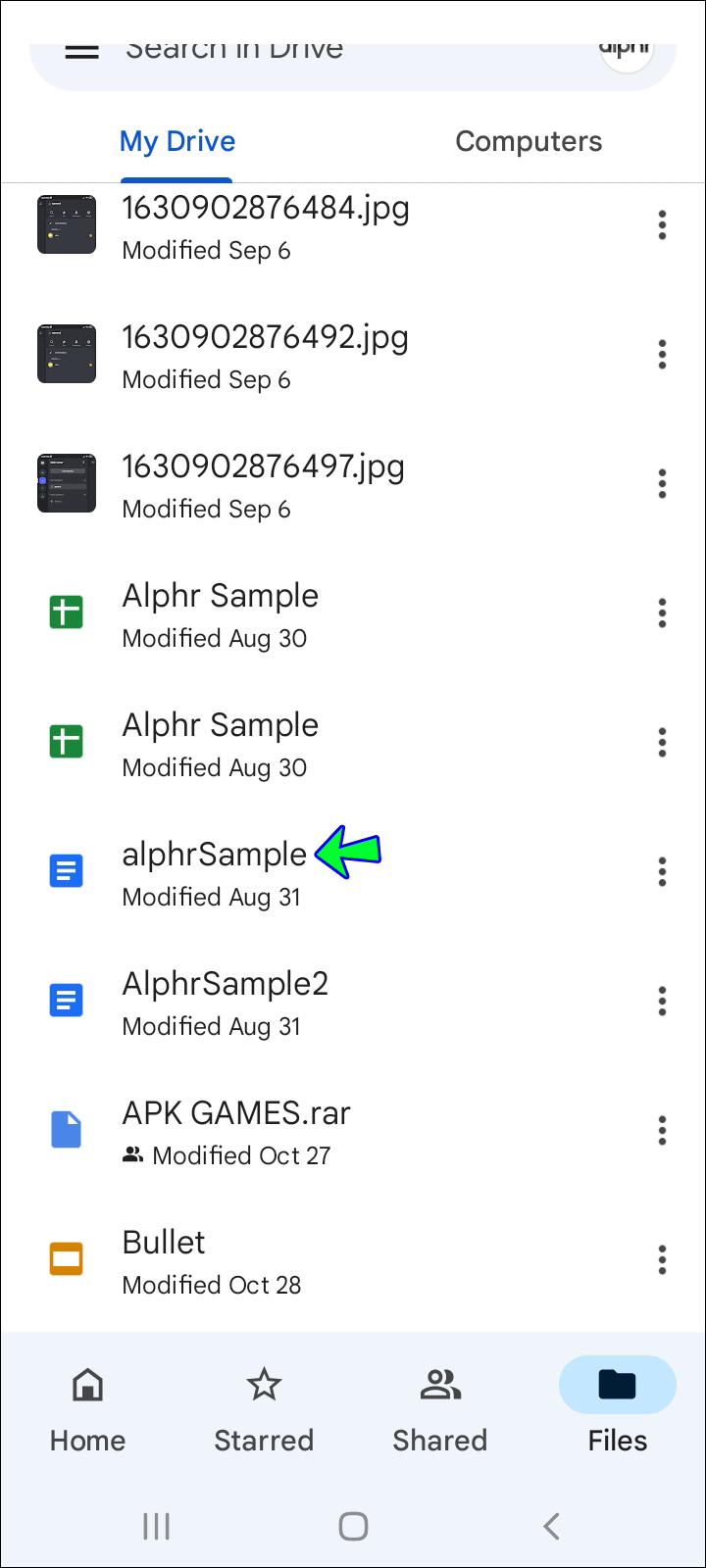Switch to the Computers tab
This screenshot has height=1568, width=706.
[x=529, y=141]
